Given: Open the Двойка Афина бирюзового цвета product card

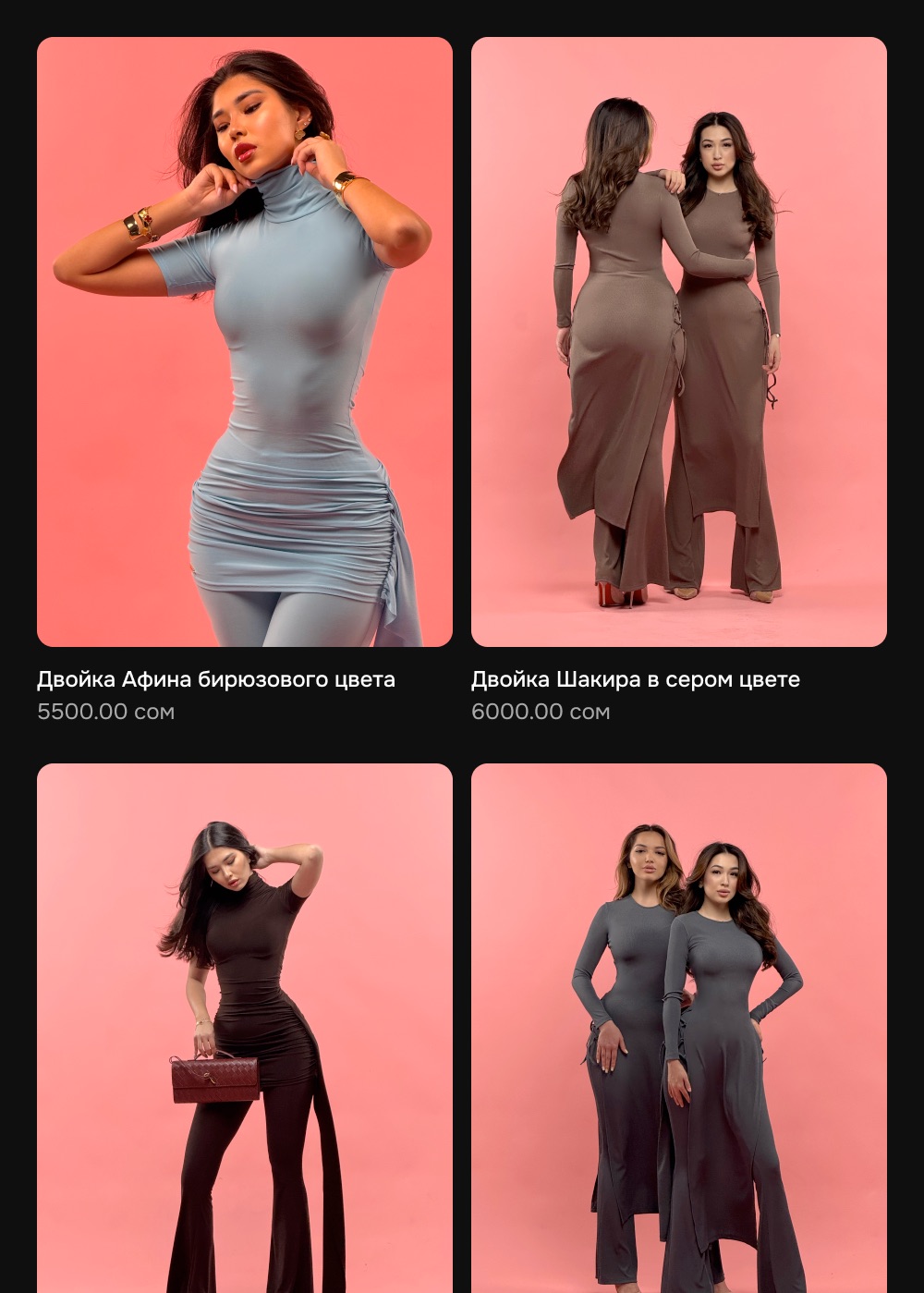Looking at the screenshot, I should 245,342.
